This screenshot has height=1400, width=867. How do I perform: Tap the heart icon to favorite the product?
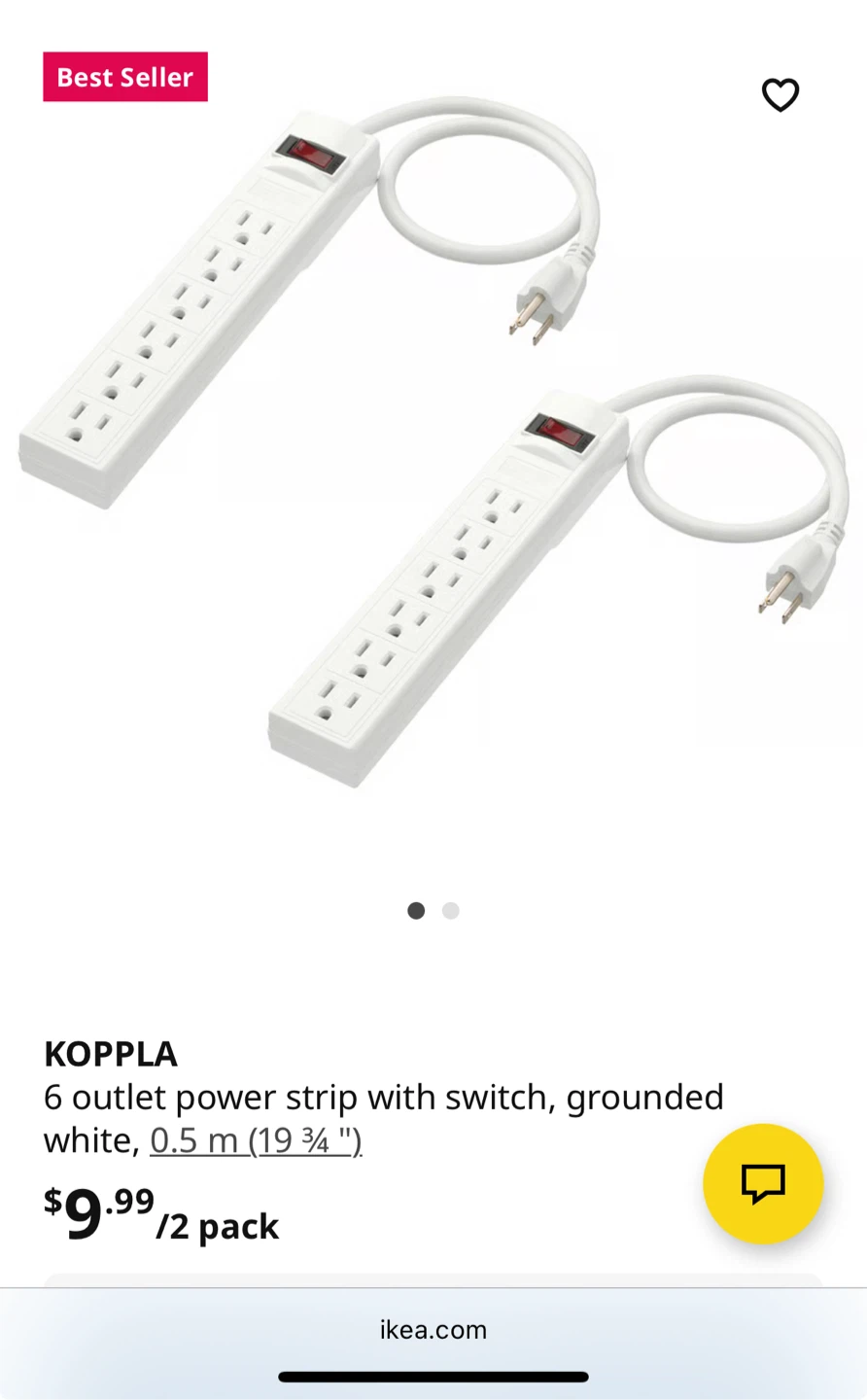click(780, 95)
